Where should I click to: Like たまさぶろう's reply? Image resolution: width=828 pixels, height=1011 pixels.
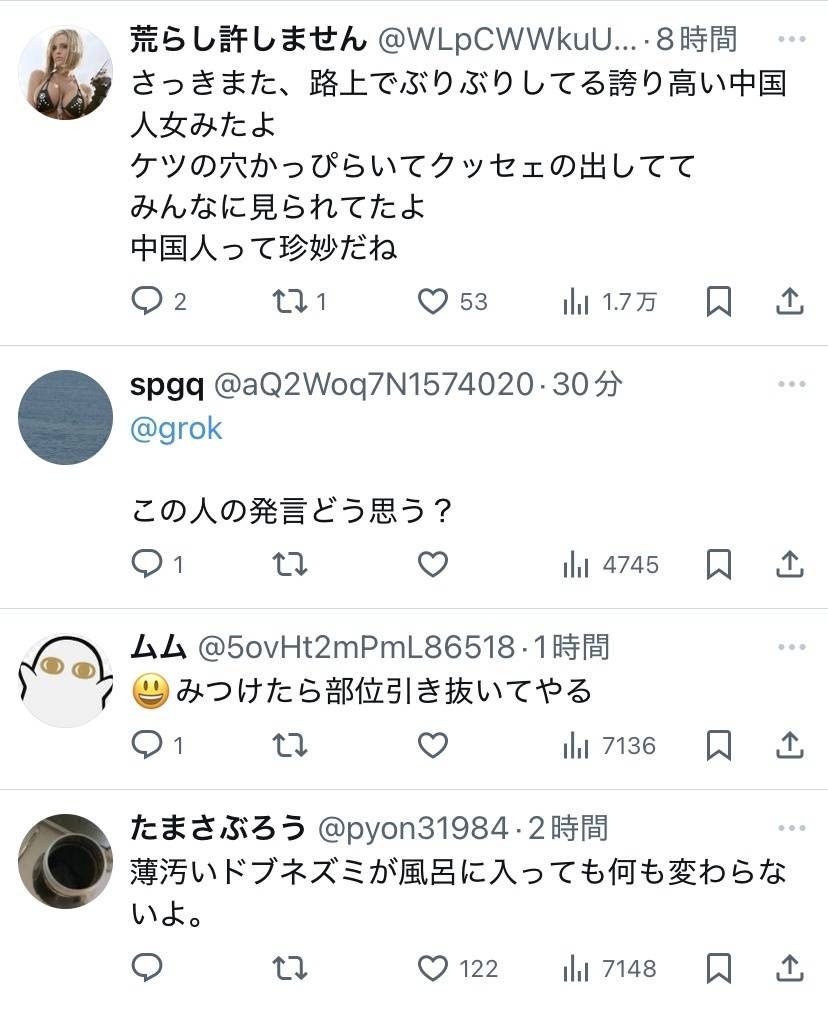[432, 968]
